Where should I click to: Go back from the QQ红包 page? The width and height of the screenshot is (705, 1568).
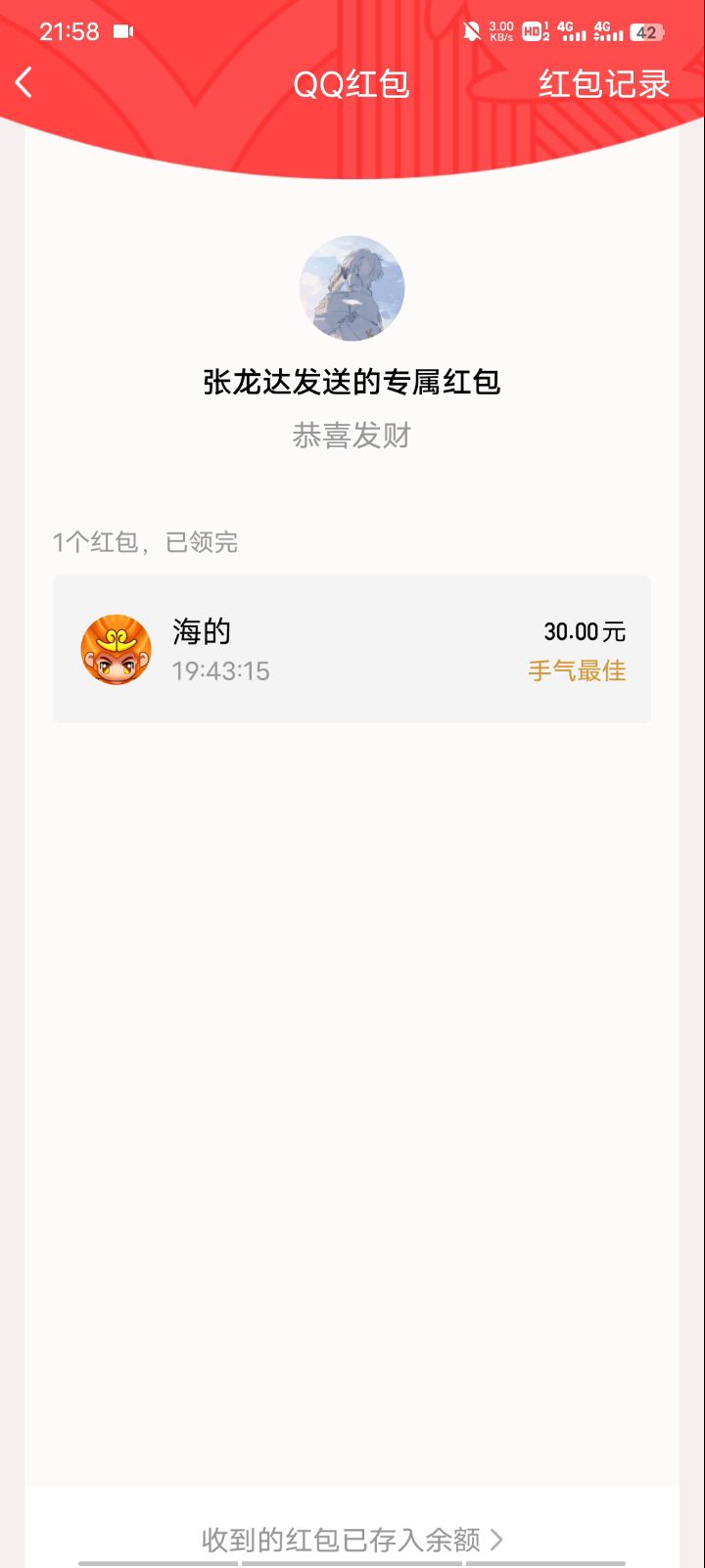point(25,84)
